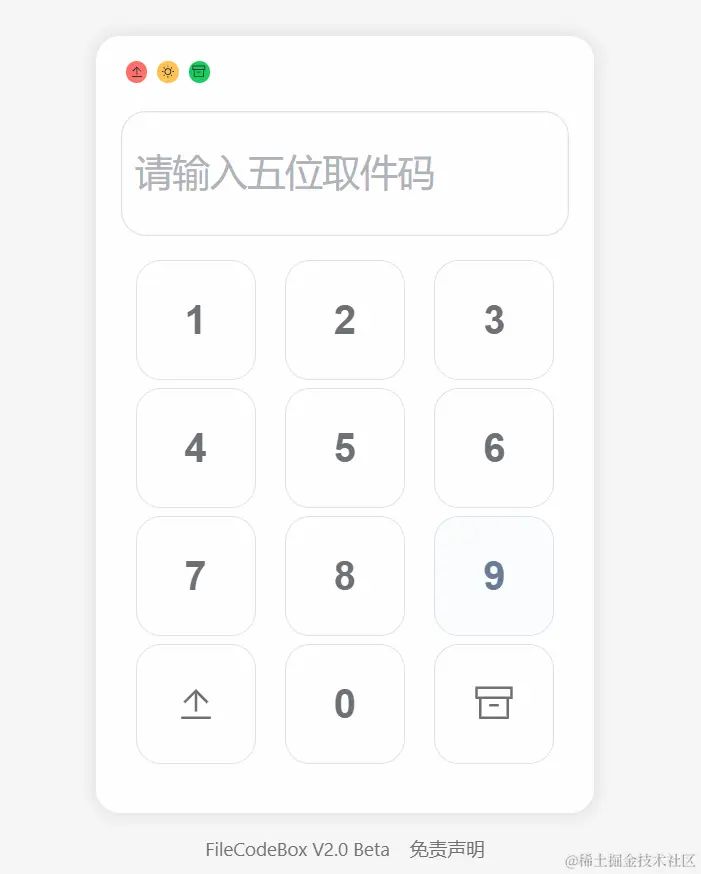The image size is (701, 874).
Task: Tap the 6 key
Action: point(494,448)
